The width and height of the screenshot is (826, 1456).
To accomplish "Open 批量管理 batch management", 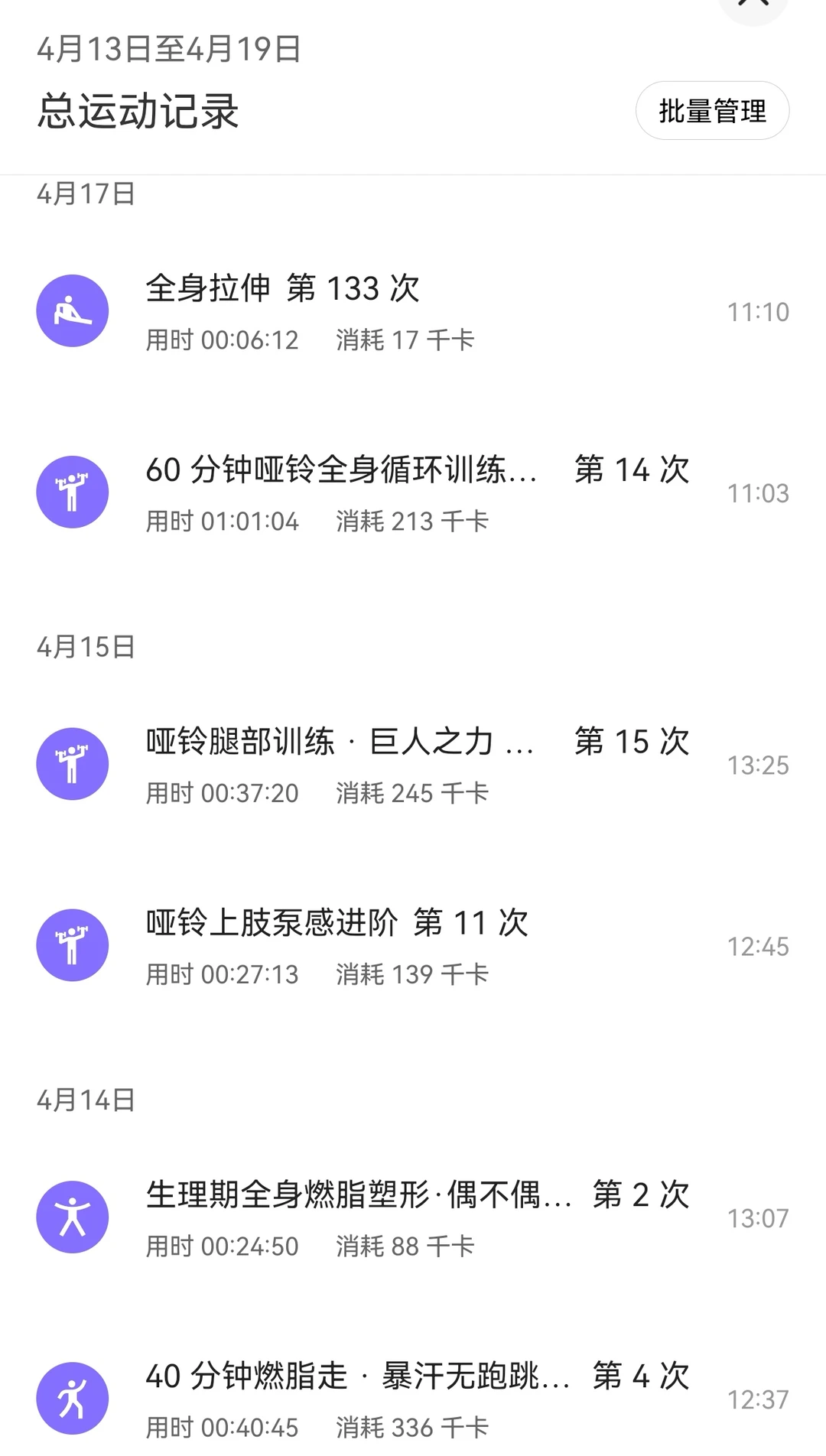I will tap(712, 111).
